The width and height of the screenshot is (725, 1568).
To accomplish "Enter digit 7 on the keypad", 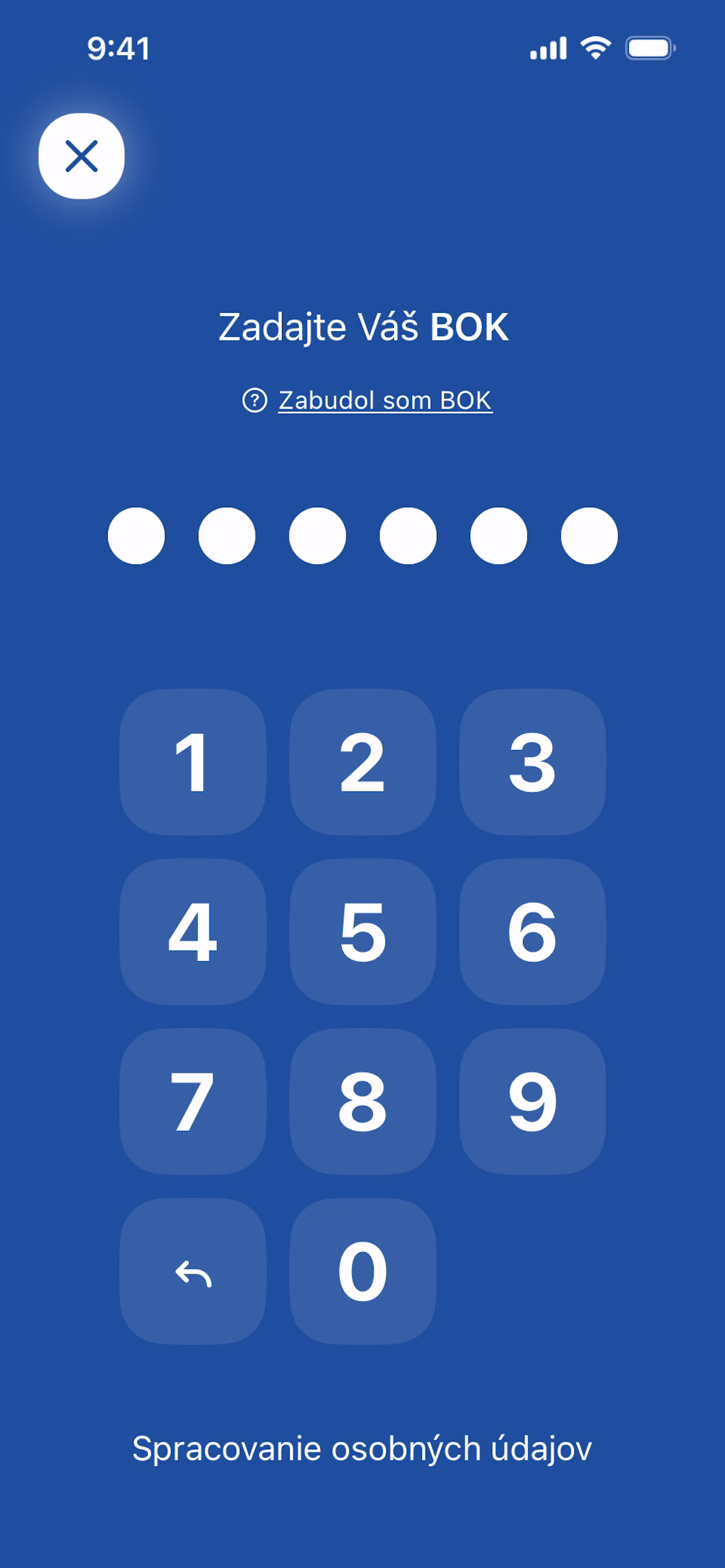I will (193, 1101).
